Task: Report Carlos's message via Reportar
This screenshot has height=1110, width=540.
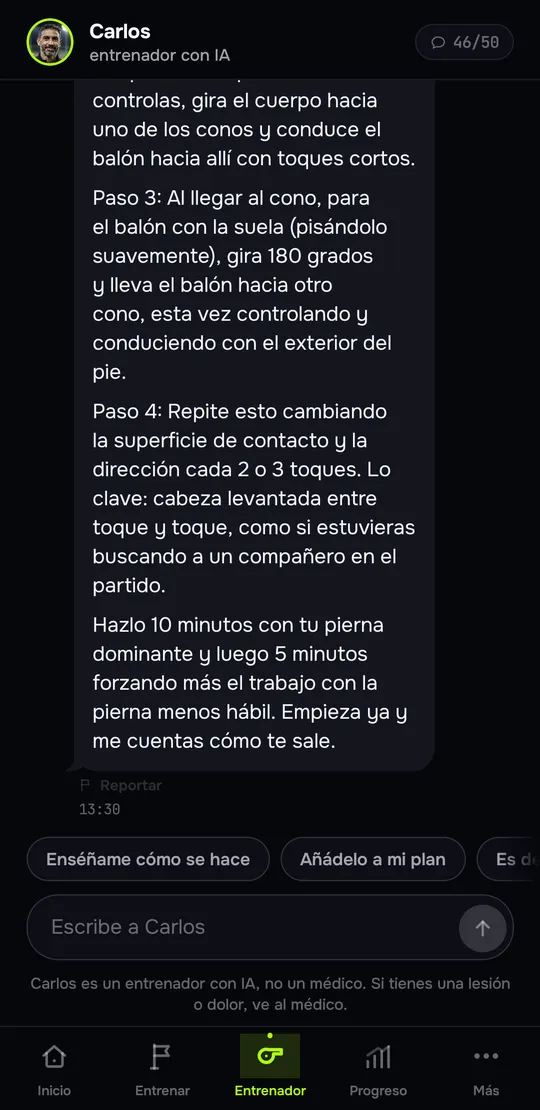Action: pyautogui.click(x=121, y=785)
